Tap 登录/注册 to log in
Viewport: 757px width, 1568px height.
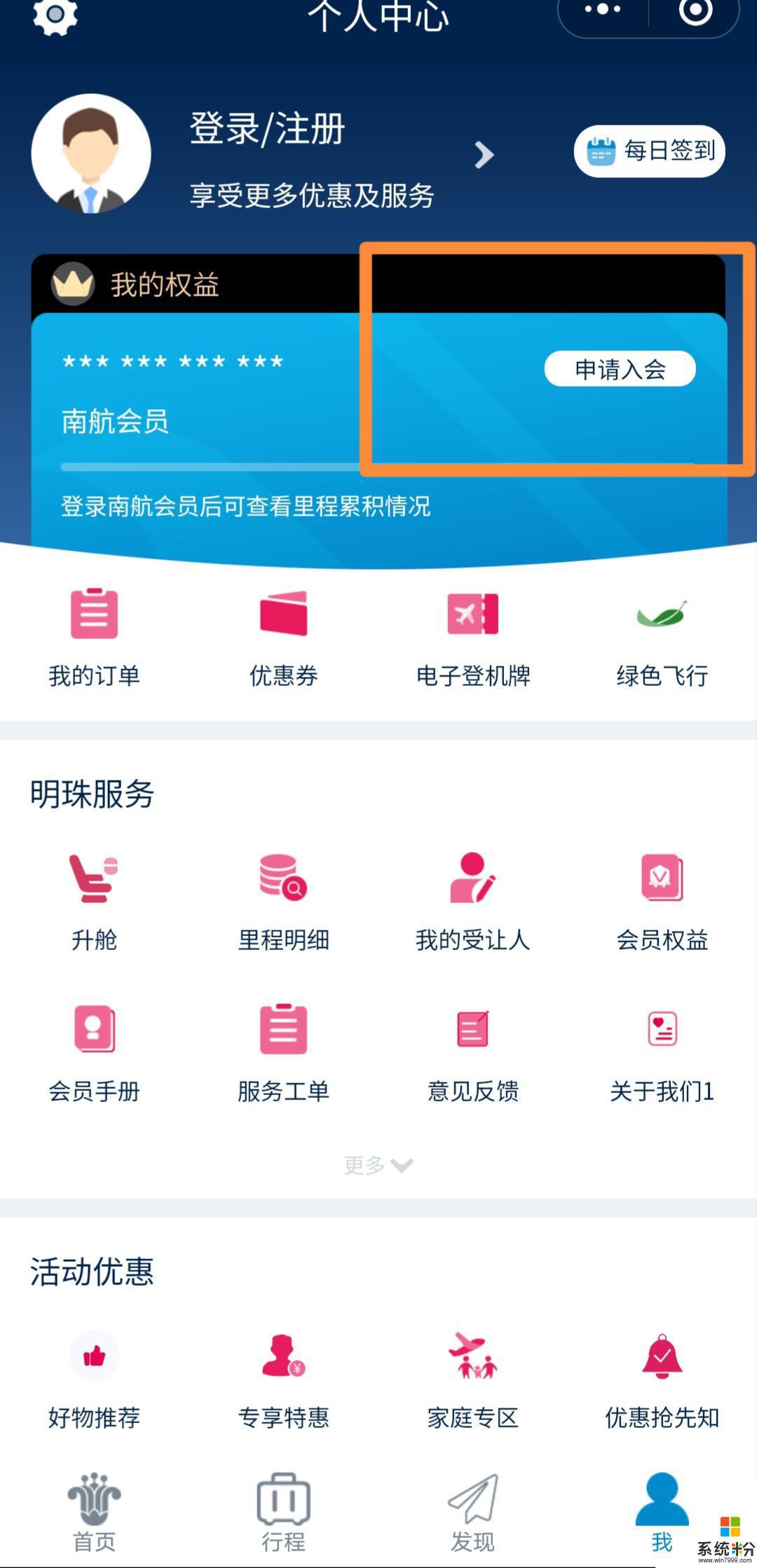(x=267, y=130)
